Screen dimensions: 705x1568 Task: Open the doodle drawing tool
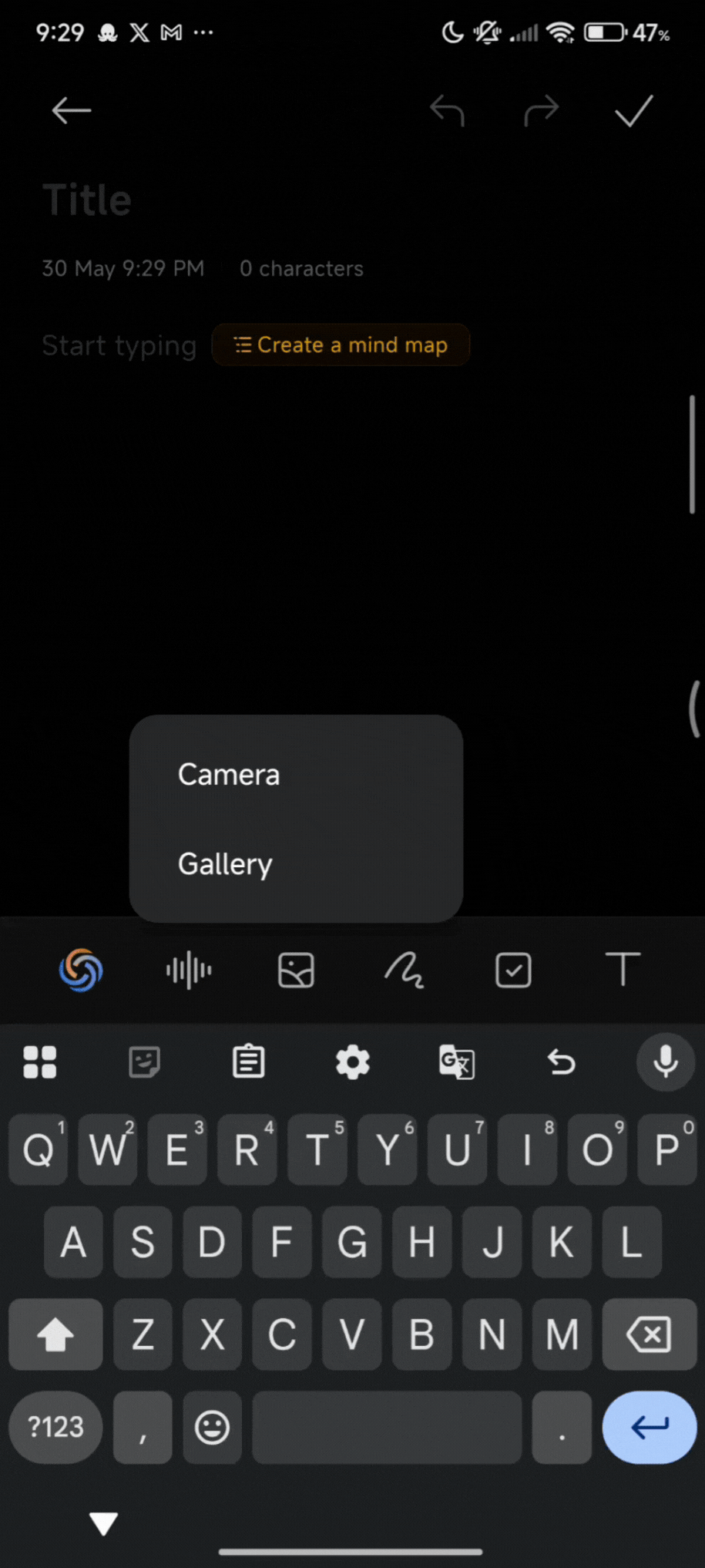click(x=405, y=971)
